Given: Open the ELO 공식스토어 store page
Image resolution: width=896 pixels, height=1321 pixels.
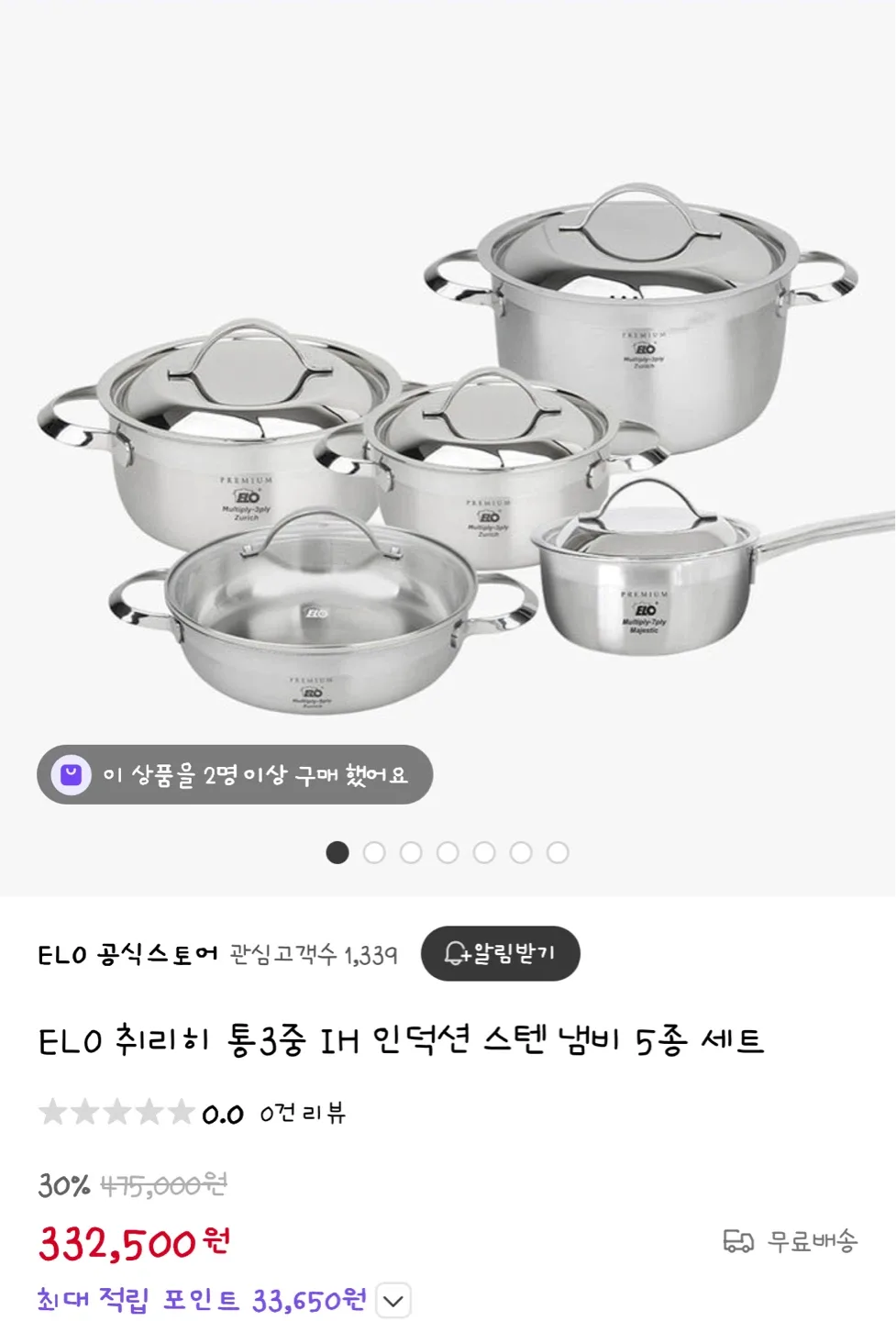Looking at the screenshot, I should (127, 955).
